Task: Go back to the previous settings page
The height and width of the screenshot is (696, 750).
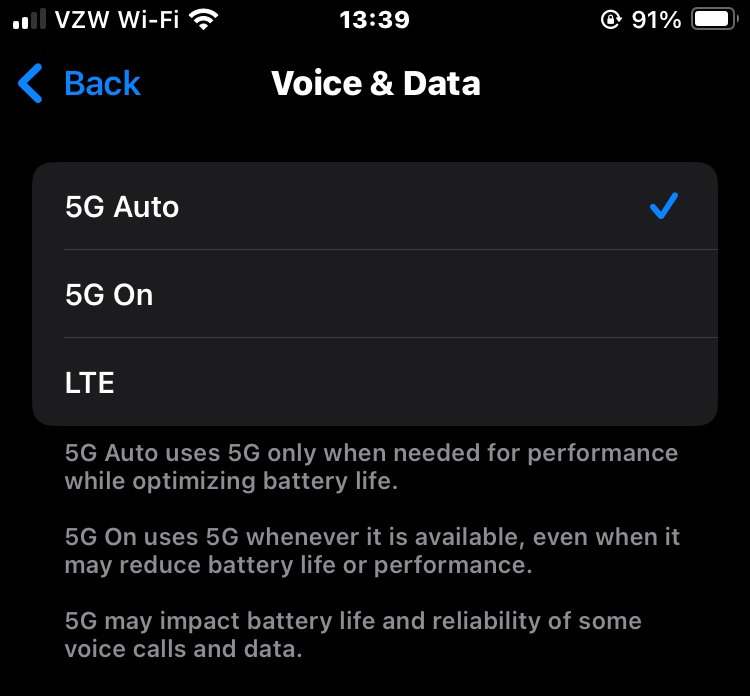Action: 80,84
